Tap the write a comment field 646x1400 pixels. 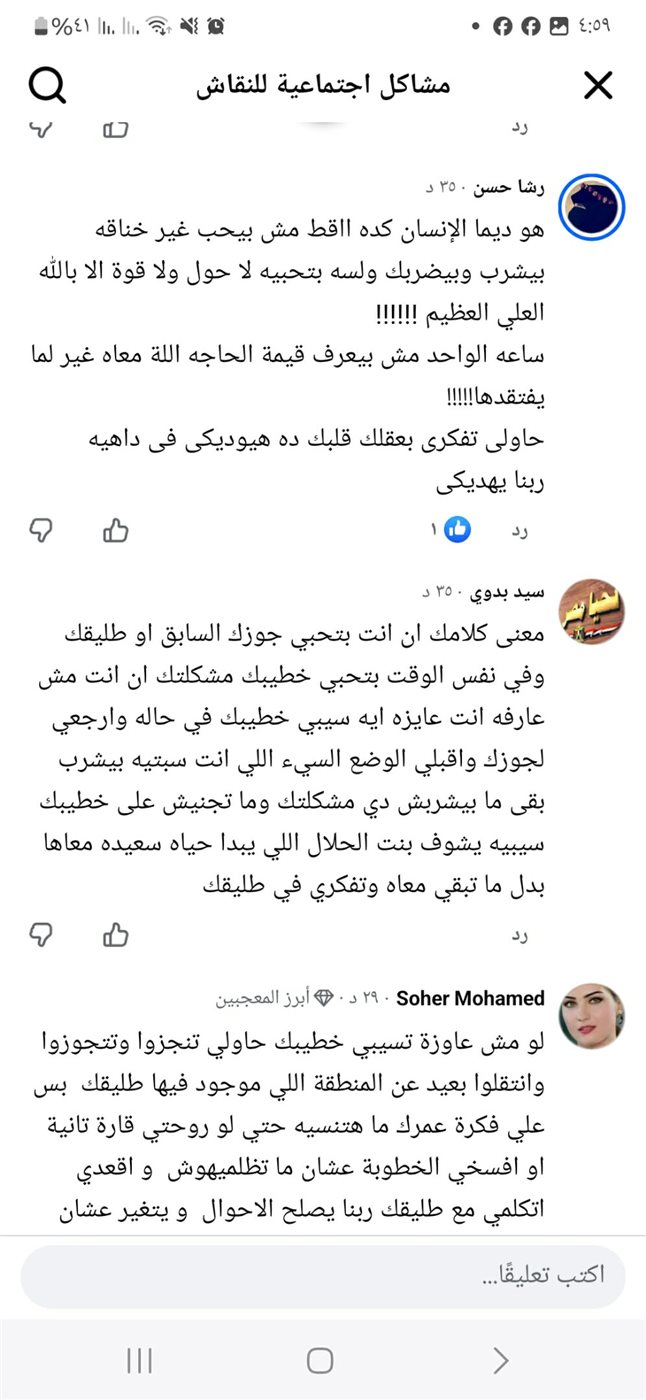click(323, 1276)
